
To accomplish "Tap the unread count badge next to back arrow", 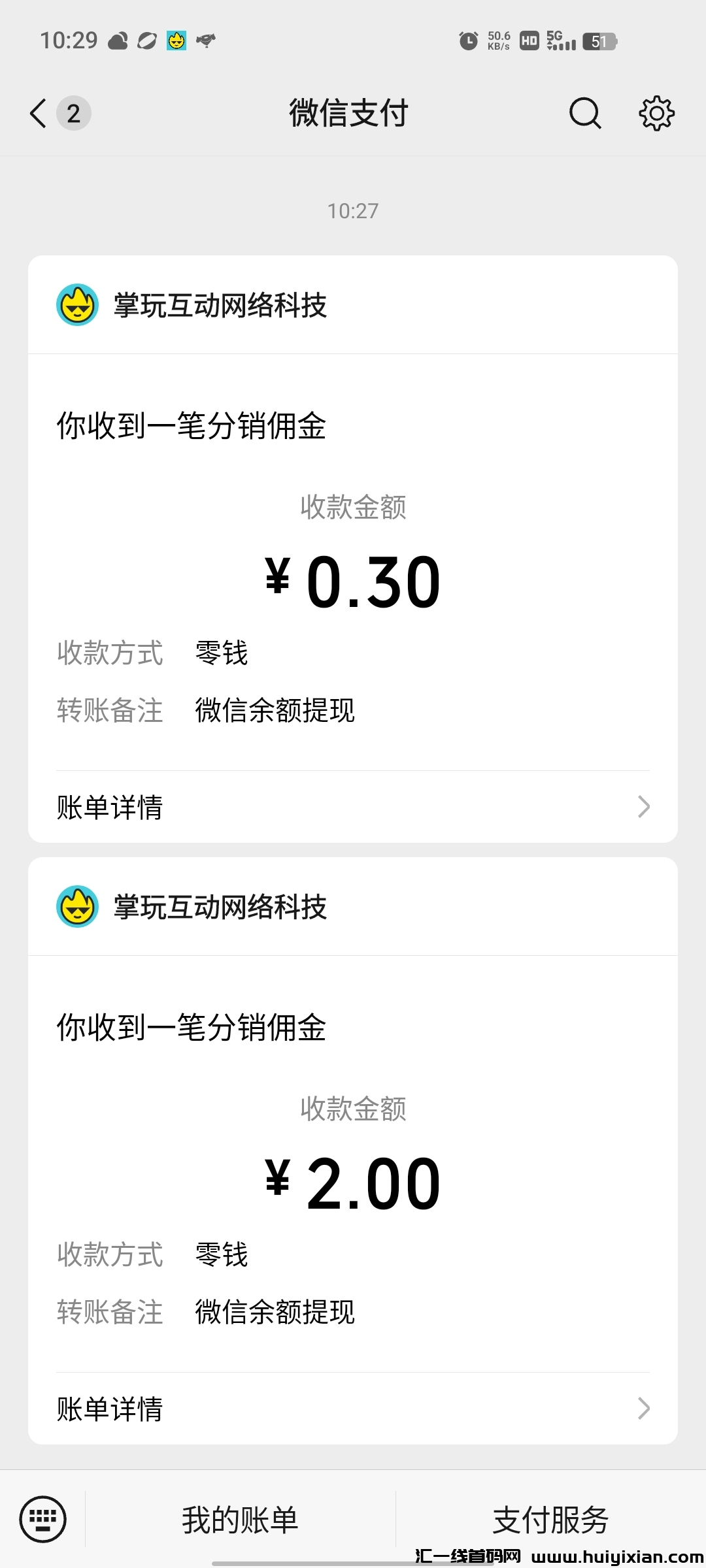I will tap(73, 112).
